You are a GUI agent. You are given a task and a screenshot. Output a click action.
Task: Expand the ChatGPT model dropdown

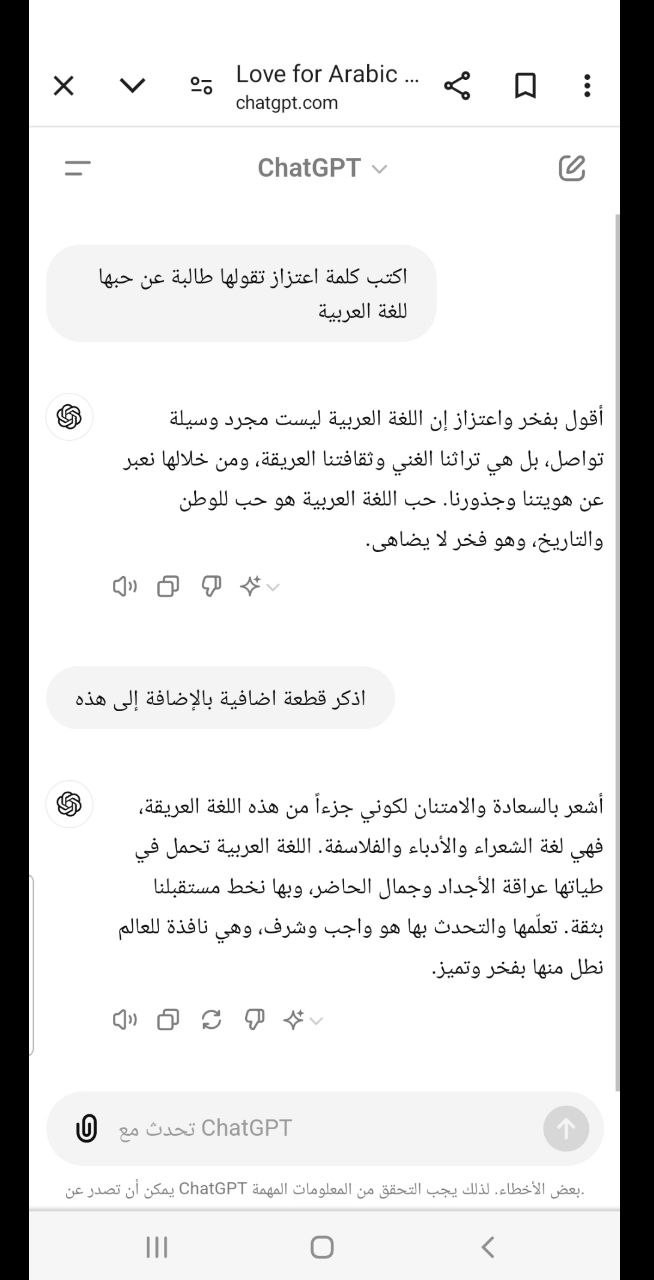click(322, 168)
